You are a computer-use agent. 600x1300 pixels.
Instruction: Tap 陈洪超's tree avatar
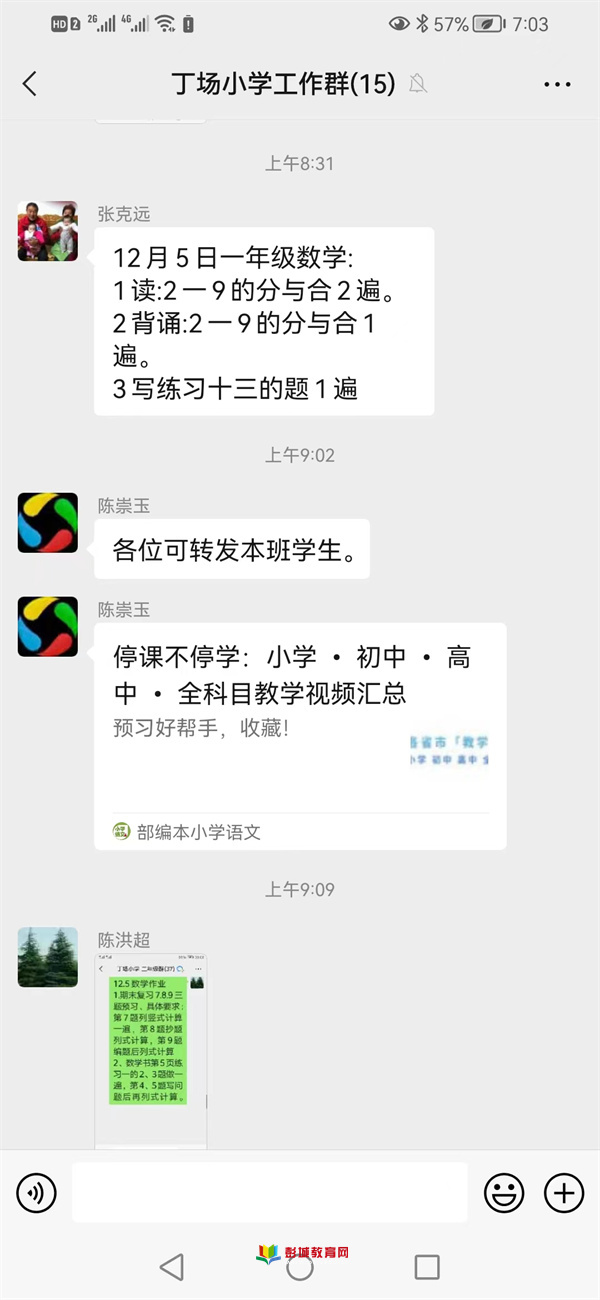pos(47,957)
